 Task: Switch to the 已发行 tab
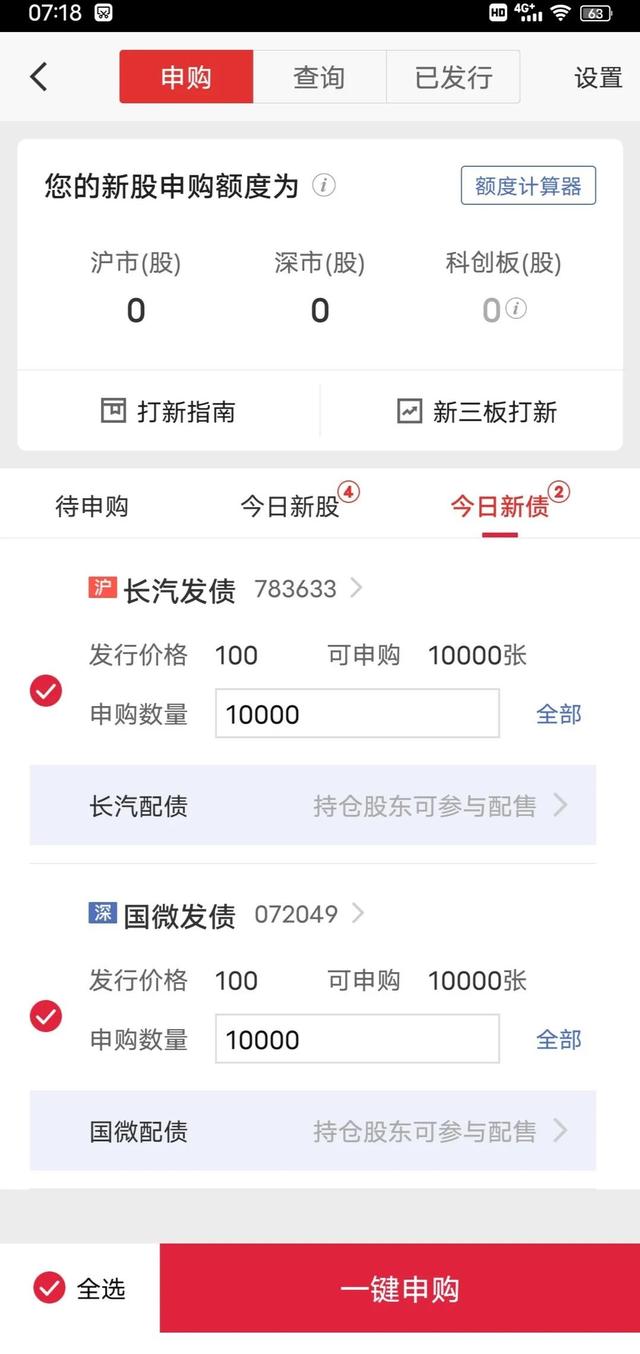click(x=453, y=77)
